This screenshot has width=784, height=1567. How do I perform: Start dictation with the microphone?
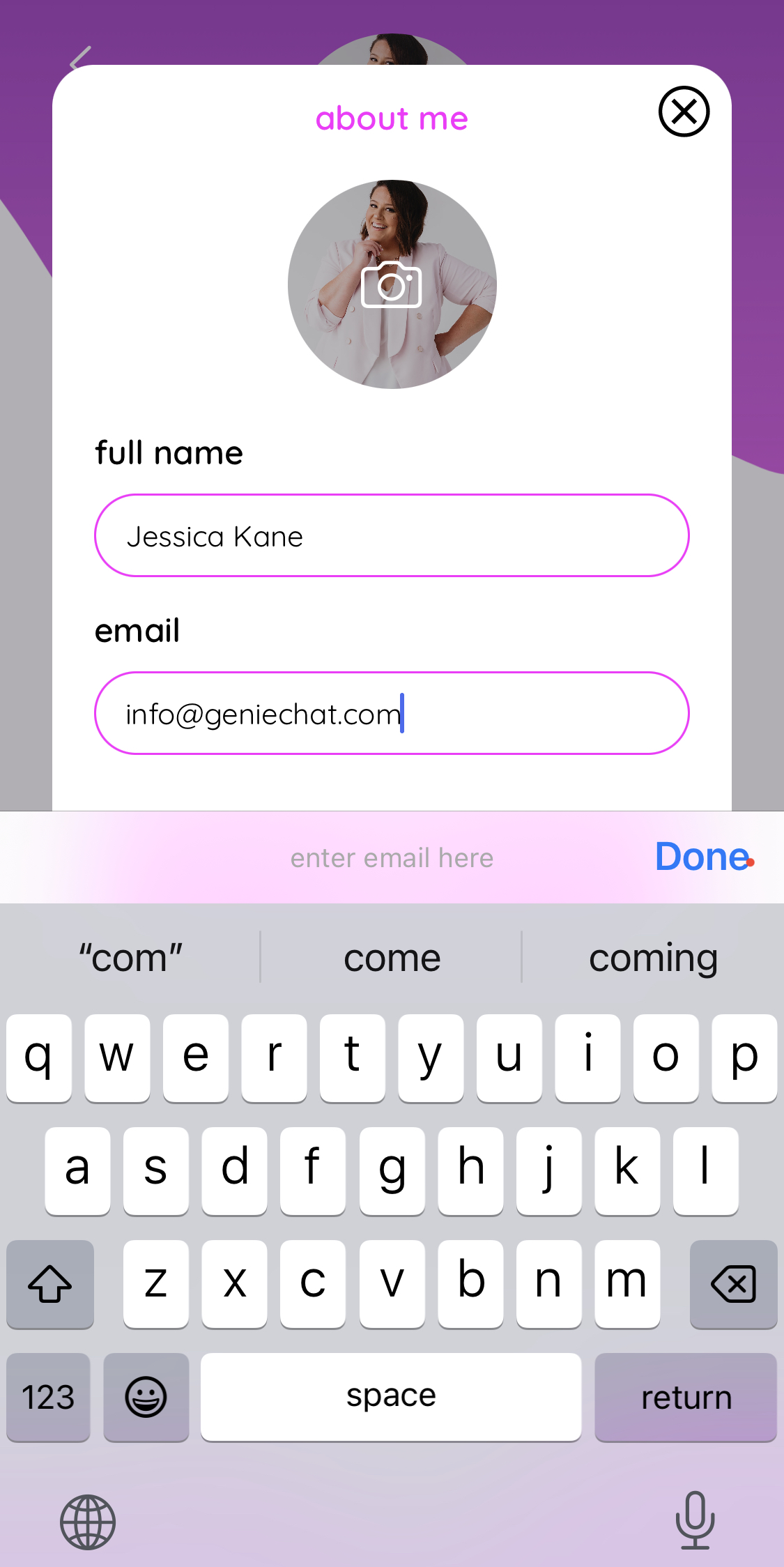coord(695,1521)
